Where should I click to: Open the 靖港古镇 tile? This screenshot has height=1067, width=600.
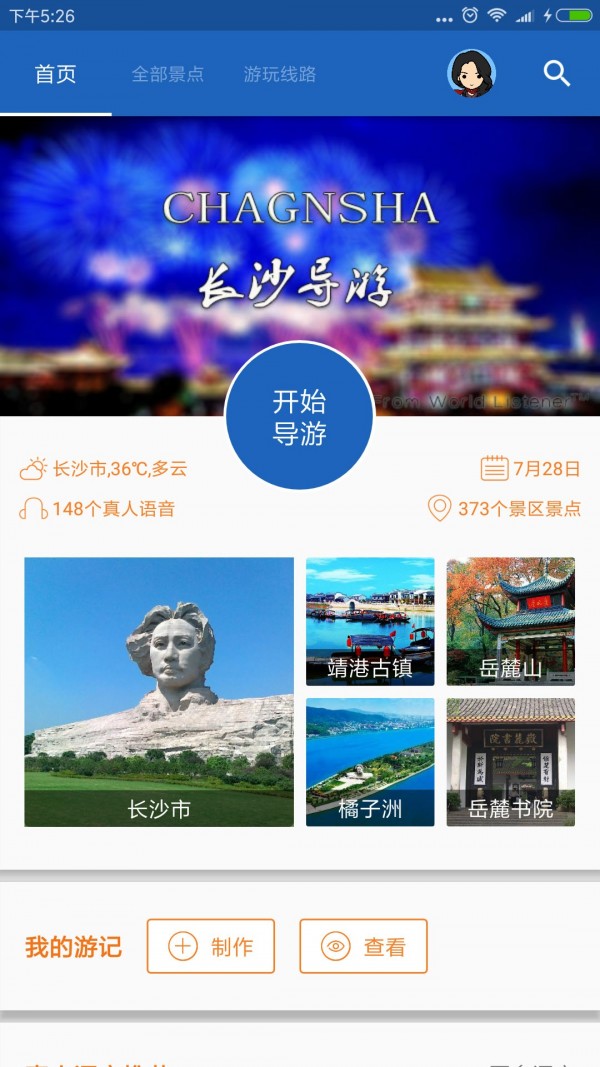coord(370,621)
